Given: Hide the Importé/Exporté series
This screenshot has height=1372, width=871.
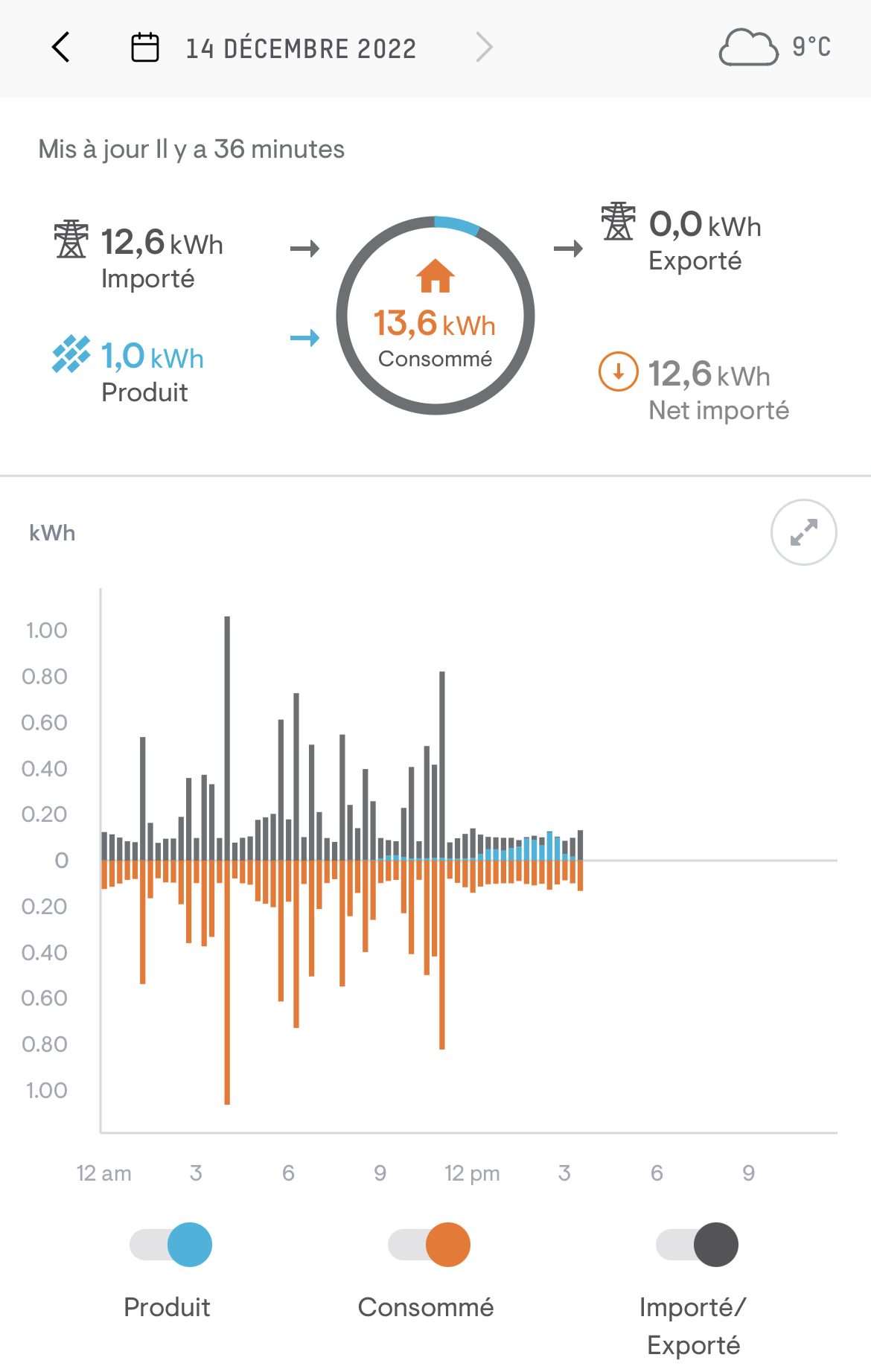Looking at the screenshot, I should tap(697, 1245).
